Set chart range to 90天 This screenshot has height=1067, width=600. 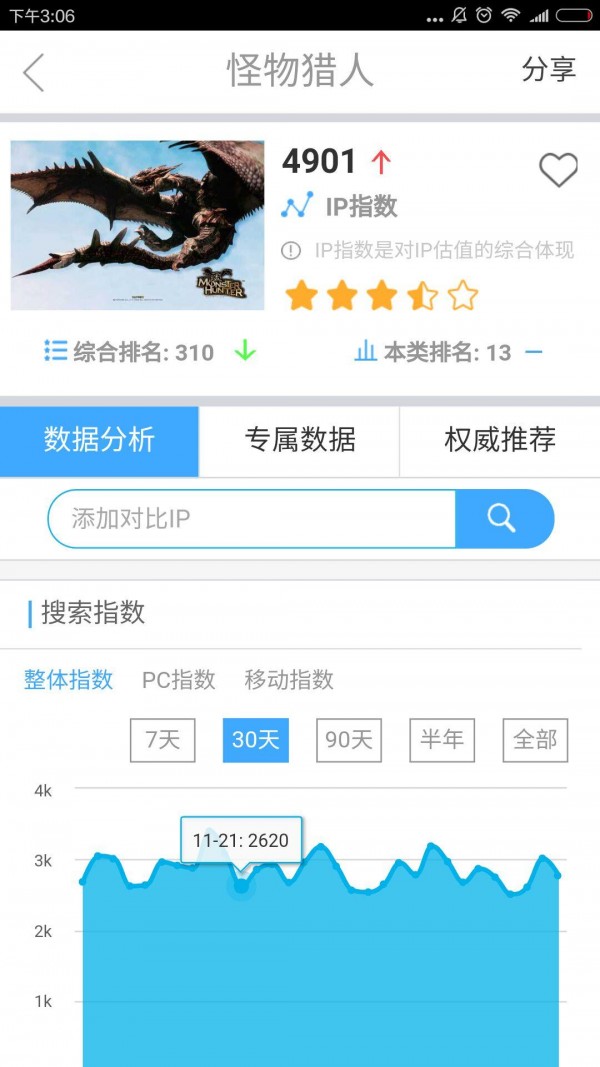click(x=348, y=740)
